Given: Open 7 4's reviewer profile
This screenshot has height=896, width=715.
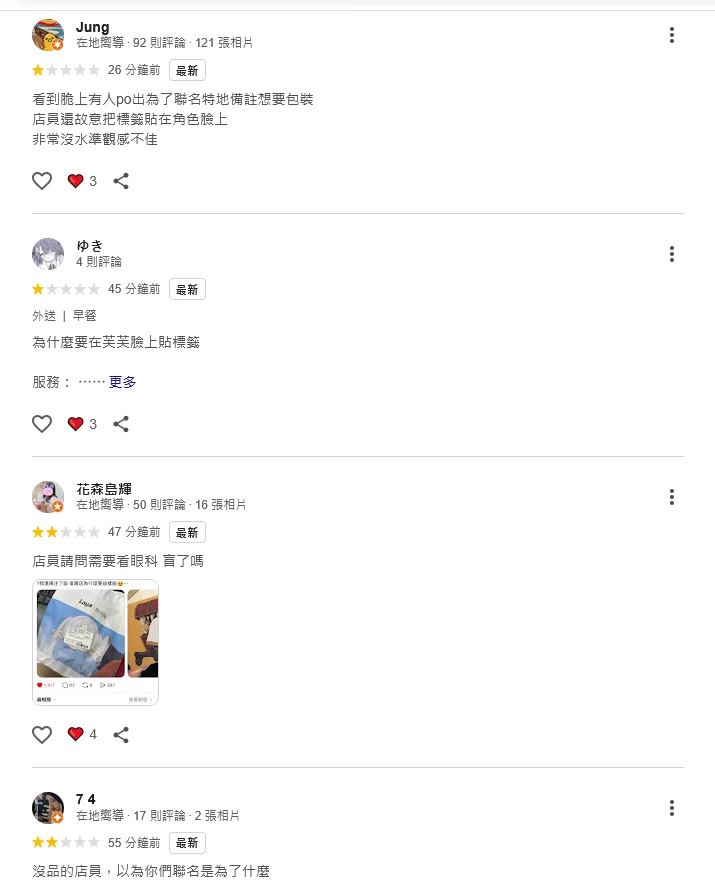Looking at the screenshot, I should pyautogui.click(x=86, y=799).
